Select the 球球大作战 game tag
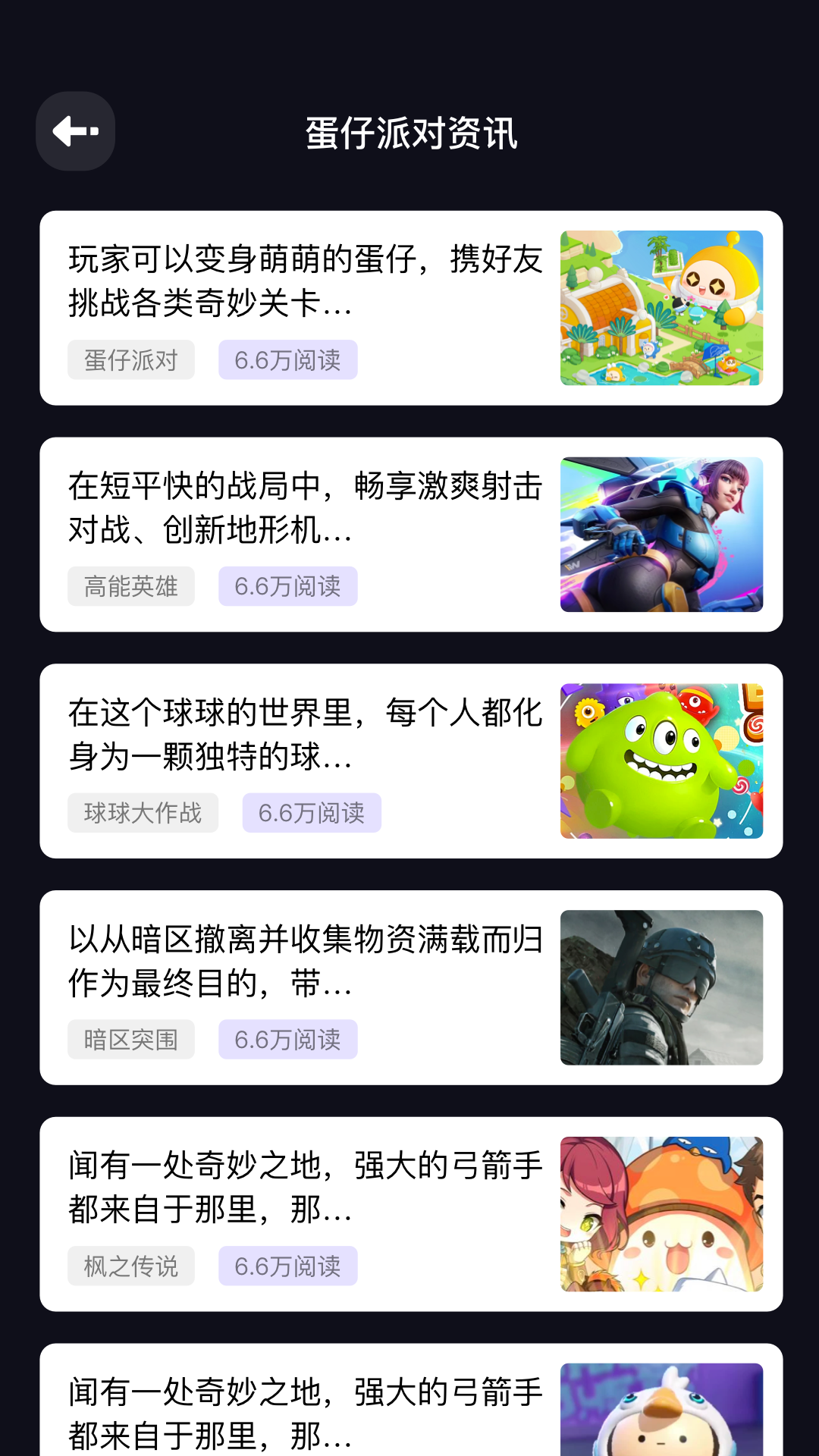 [143, 812]
